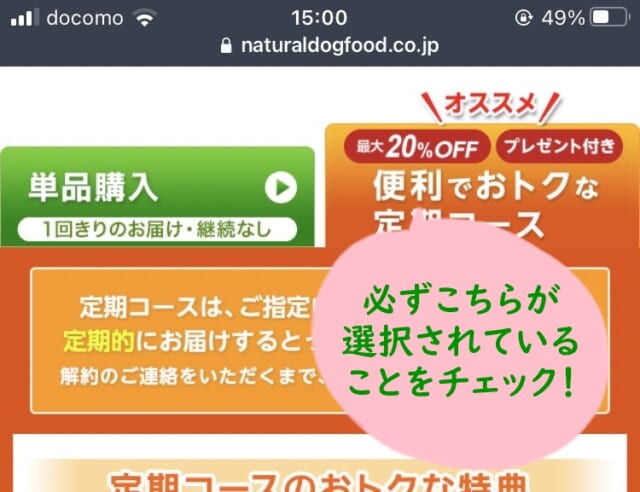Viewport: 640px width, 492px height.
Task: Switch to the 単品購入 tab
Action: pyautogui.click(x=157, y=197)
